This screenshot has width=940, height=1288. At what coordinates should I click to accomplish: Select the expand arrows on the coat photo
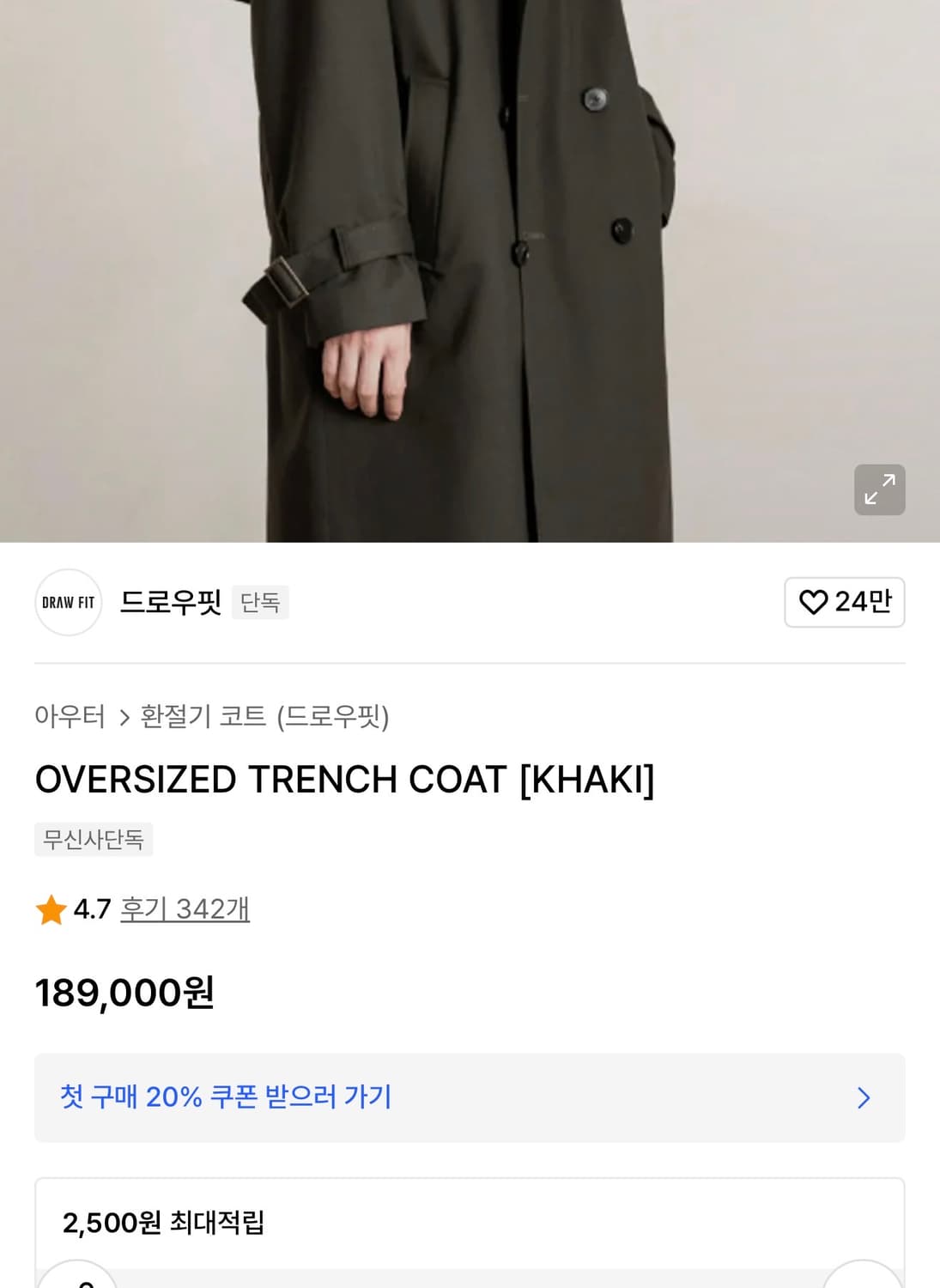[879, 489]
